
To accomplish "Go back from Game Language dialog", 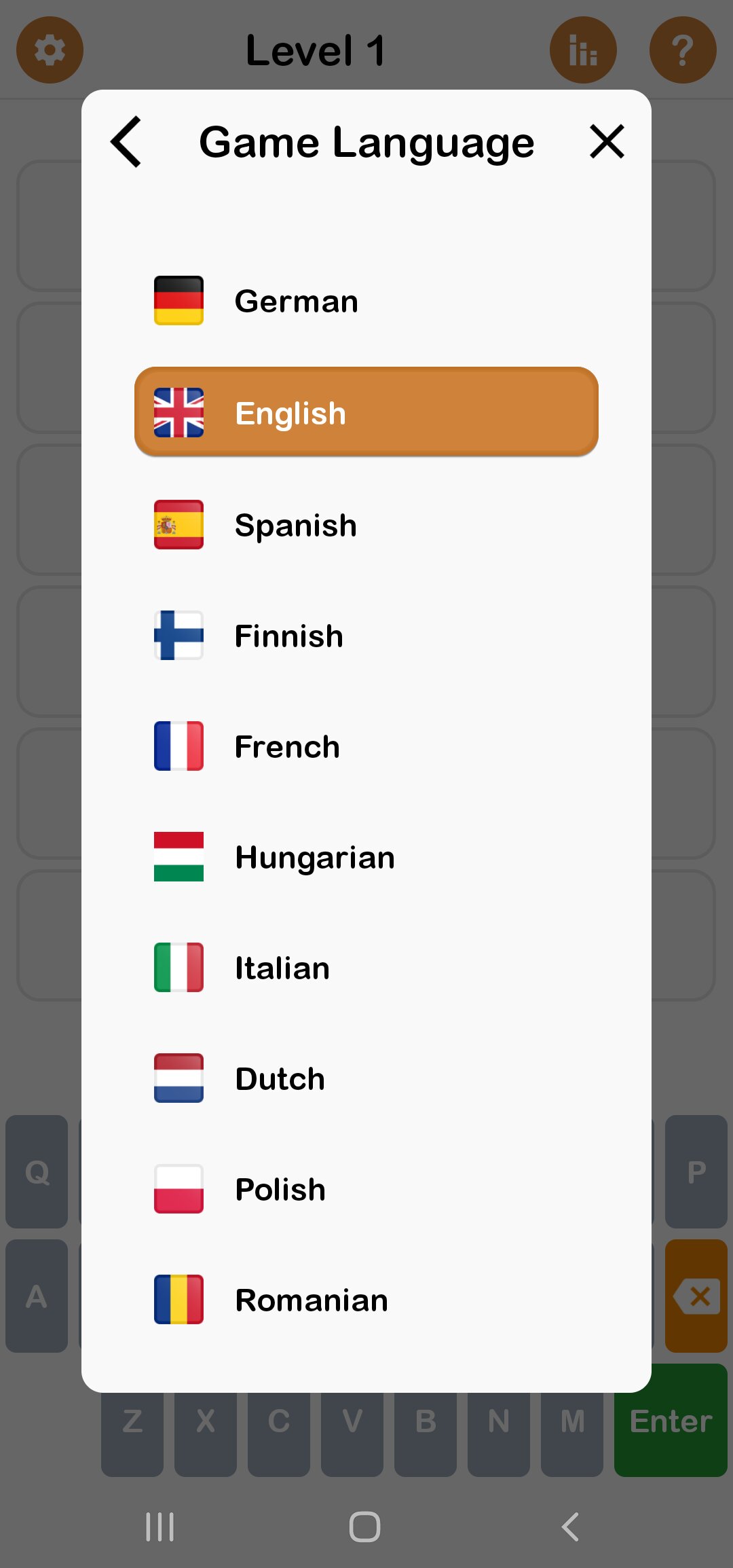I will tap(126, 142).
